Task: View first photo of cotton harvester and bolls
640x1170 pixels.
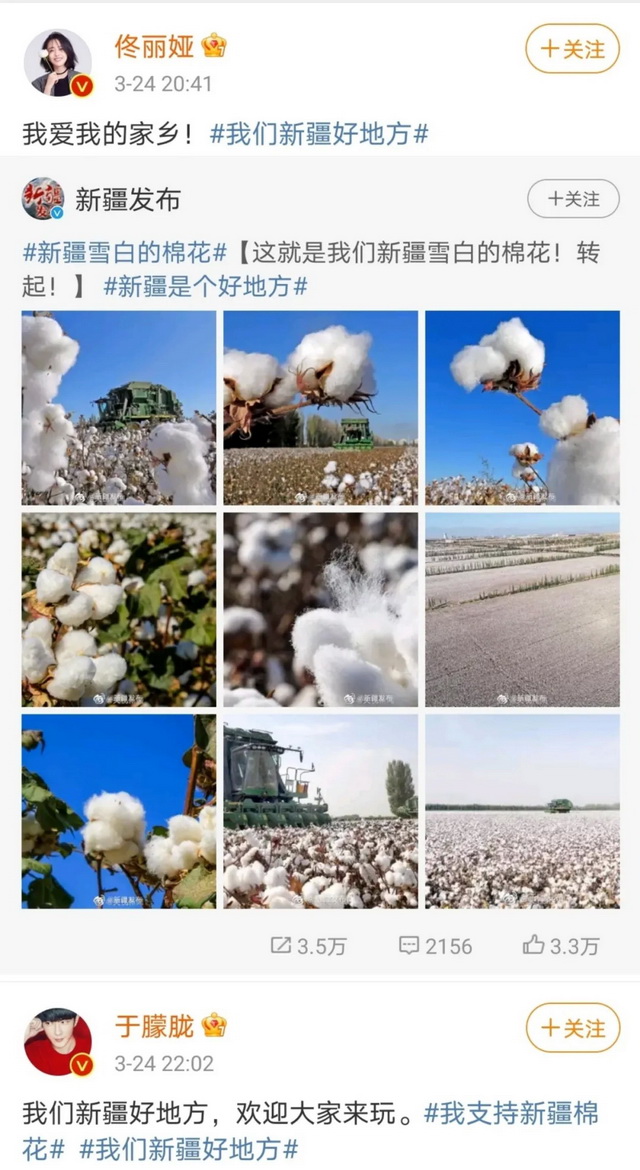Action: [x=119, y=407]
